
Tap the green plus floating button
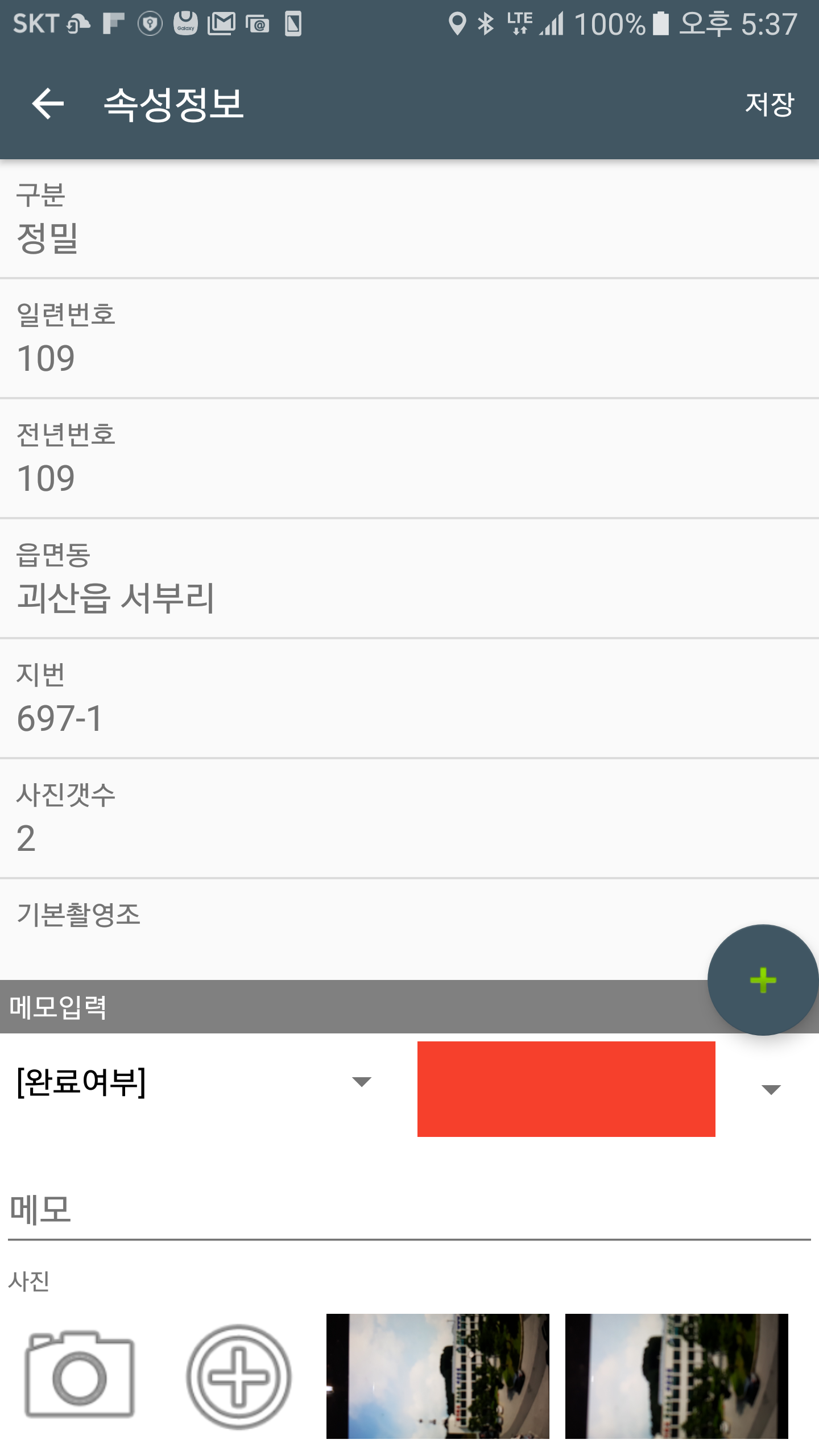(763, 980)
